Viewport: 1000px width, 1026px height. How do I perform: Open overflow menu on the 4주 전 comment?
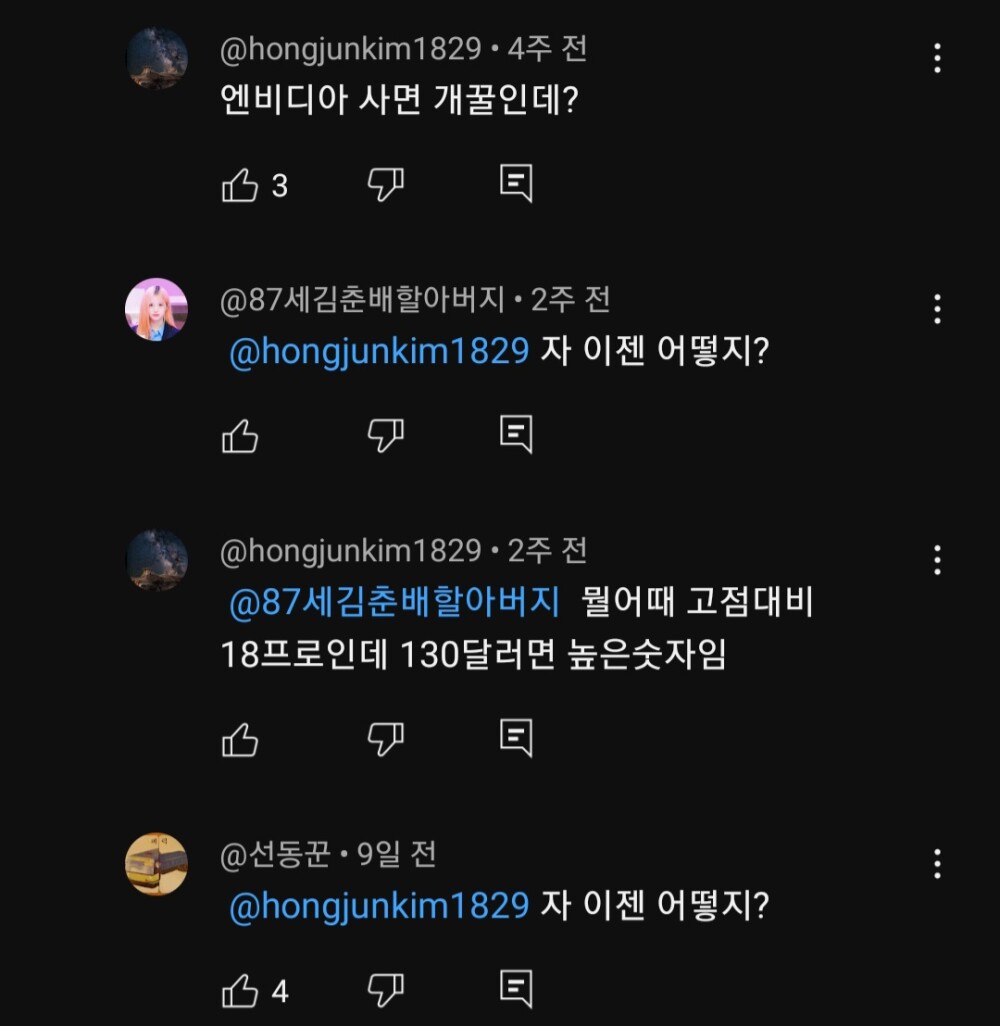[937, 58]
